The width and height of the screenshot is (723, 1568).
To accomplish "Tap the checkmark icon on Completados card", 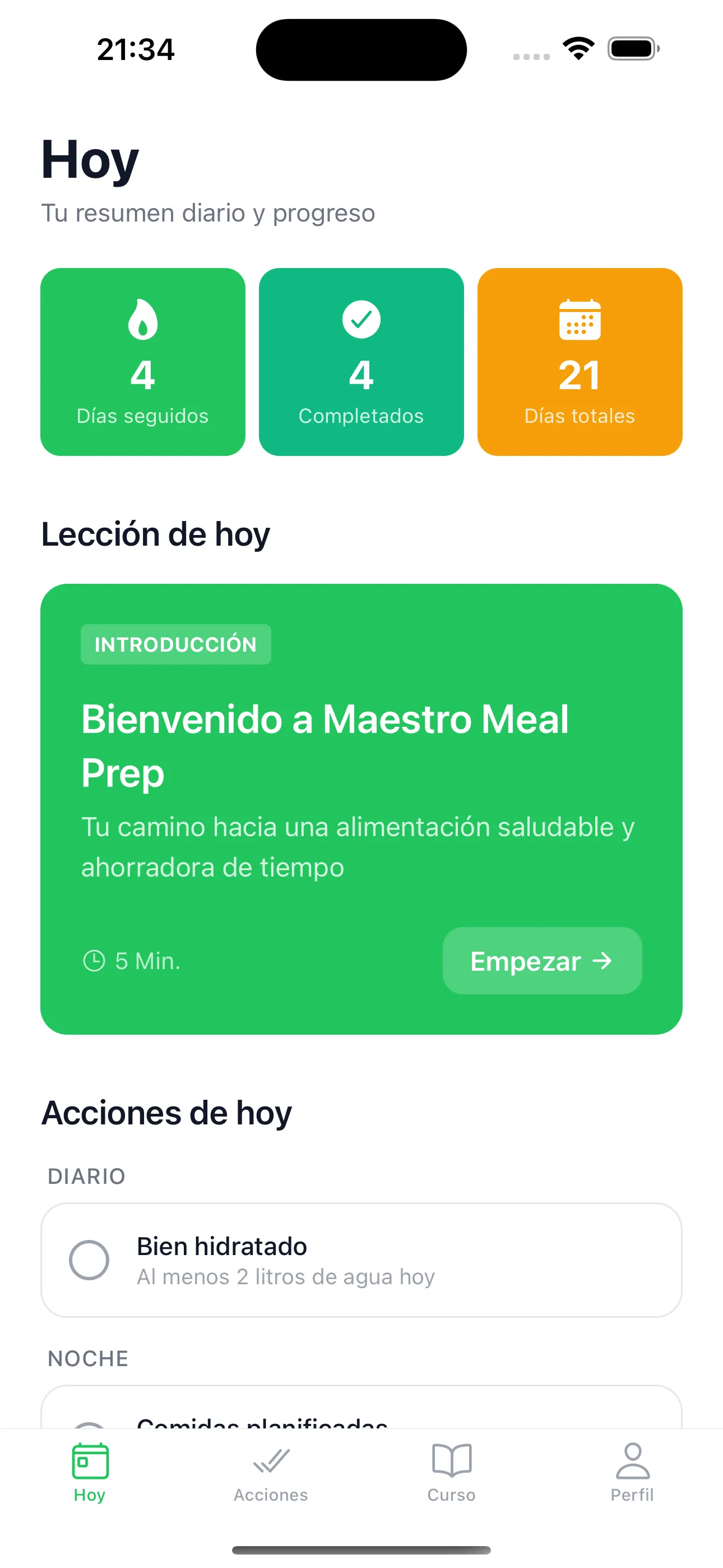I will pyautogui.click(x=361, y=319).
